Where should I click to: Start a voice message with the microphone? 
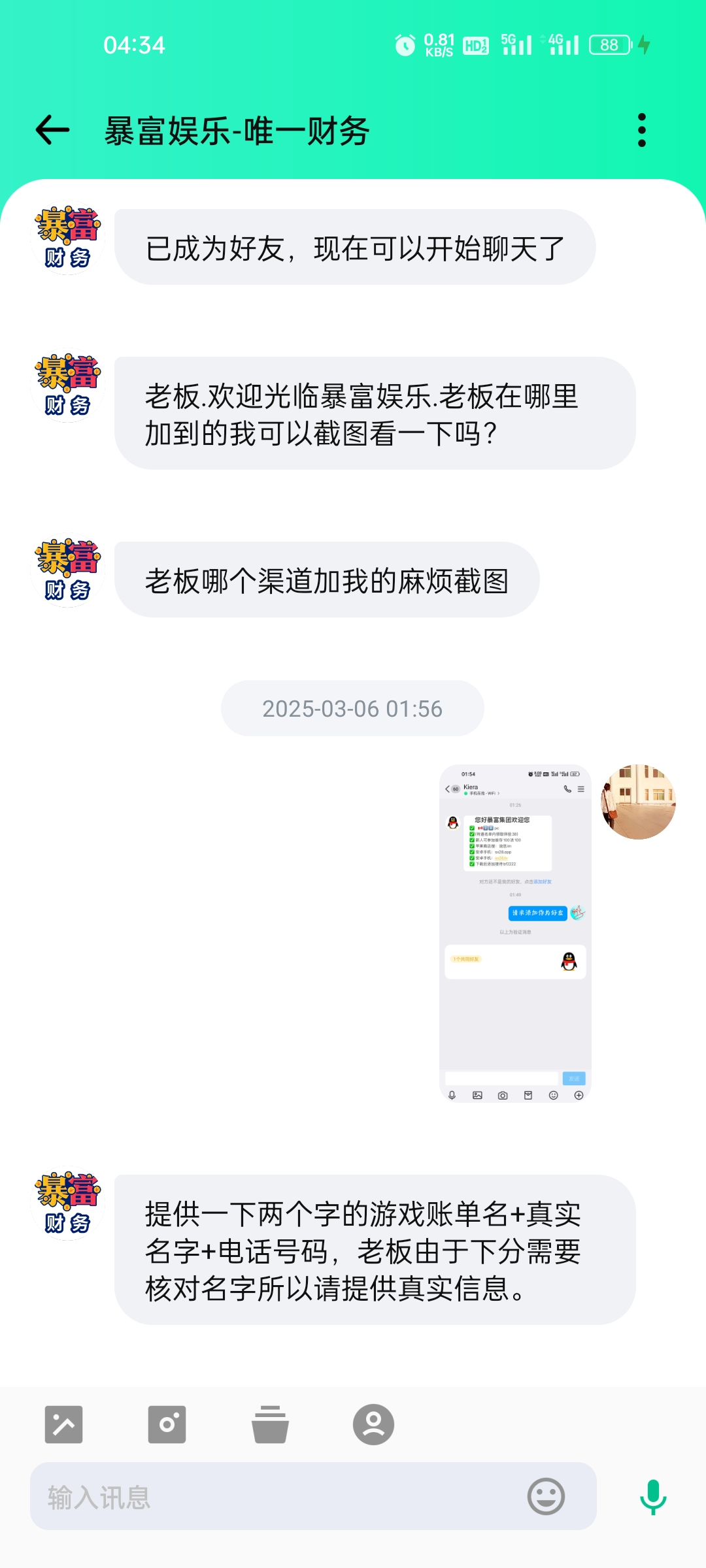pos(652,1496)
